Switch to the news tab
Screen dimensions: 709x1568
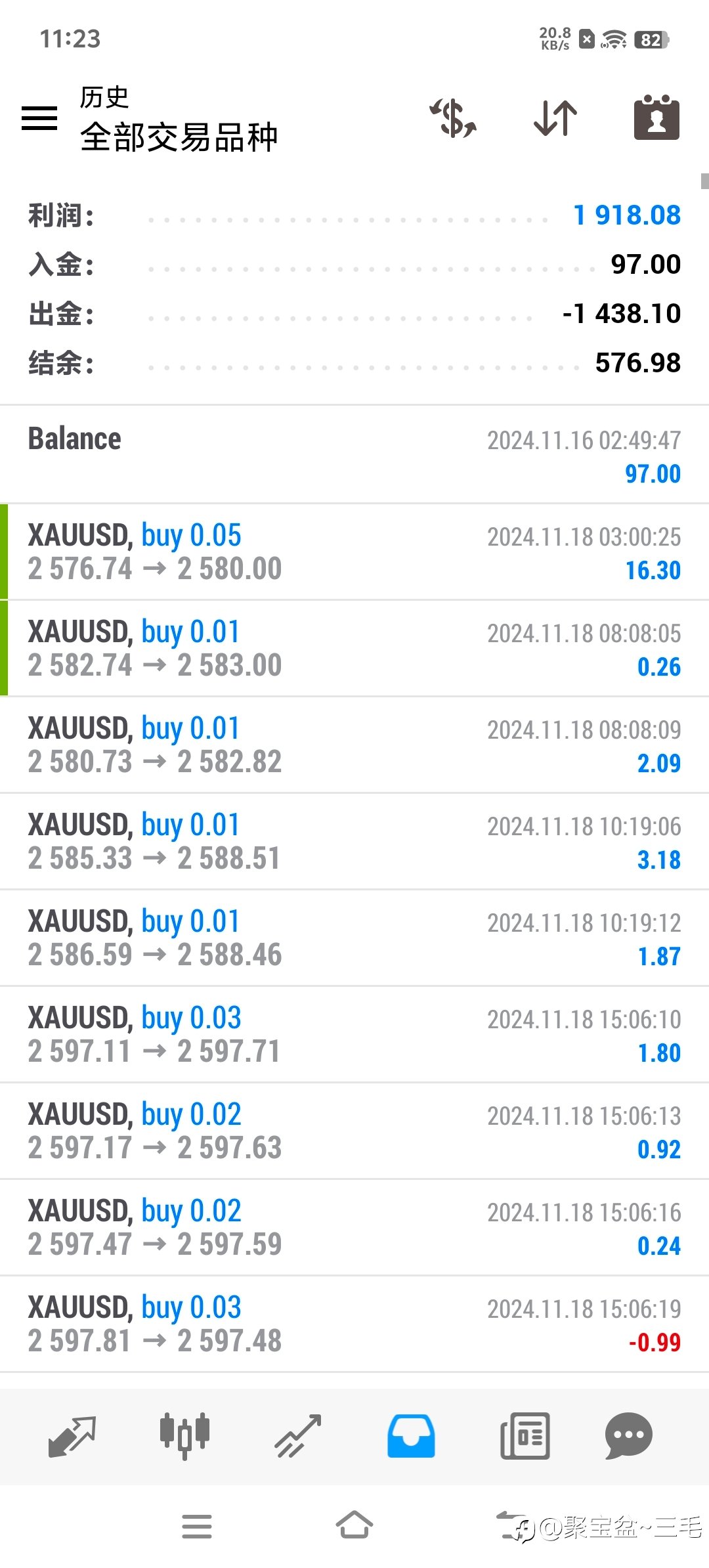(x=525, y=1437)
